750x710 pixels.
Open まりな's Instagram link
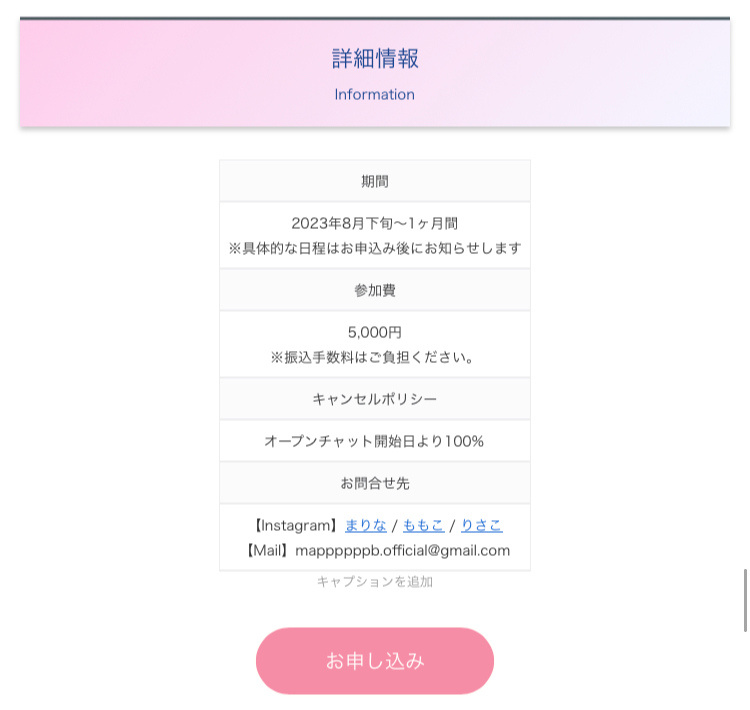[365, 525]
